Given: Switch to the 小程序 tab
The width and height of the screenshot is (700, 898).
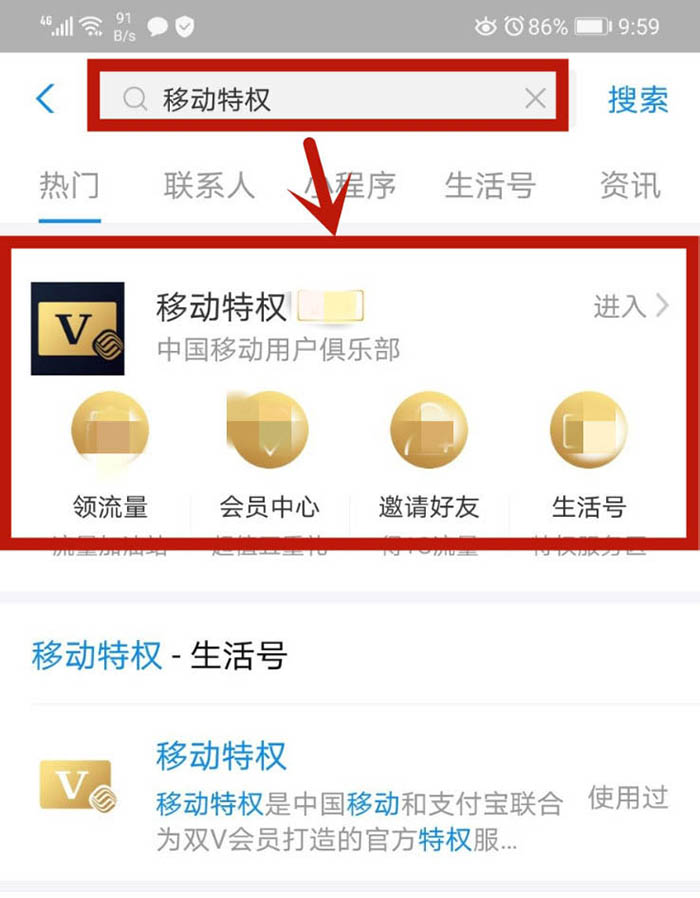Looking at the screenshot, I should (x=350, y=185).
